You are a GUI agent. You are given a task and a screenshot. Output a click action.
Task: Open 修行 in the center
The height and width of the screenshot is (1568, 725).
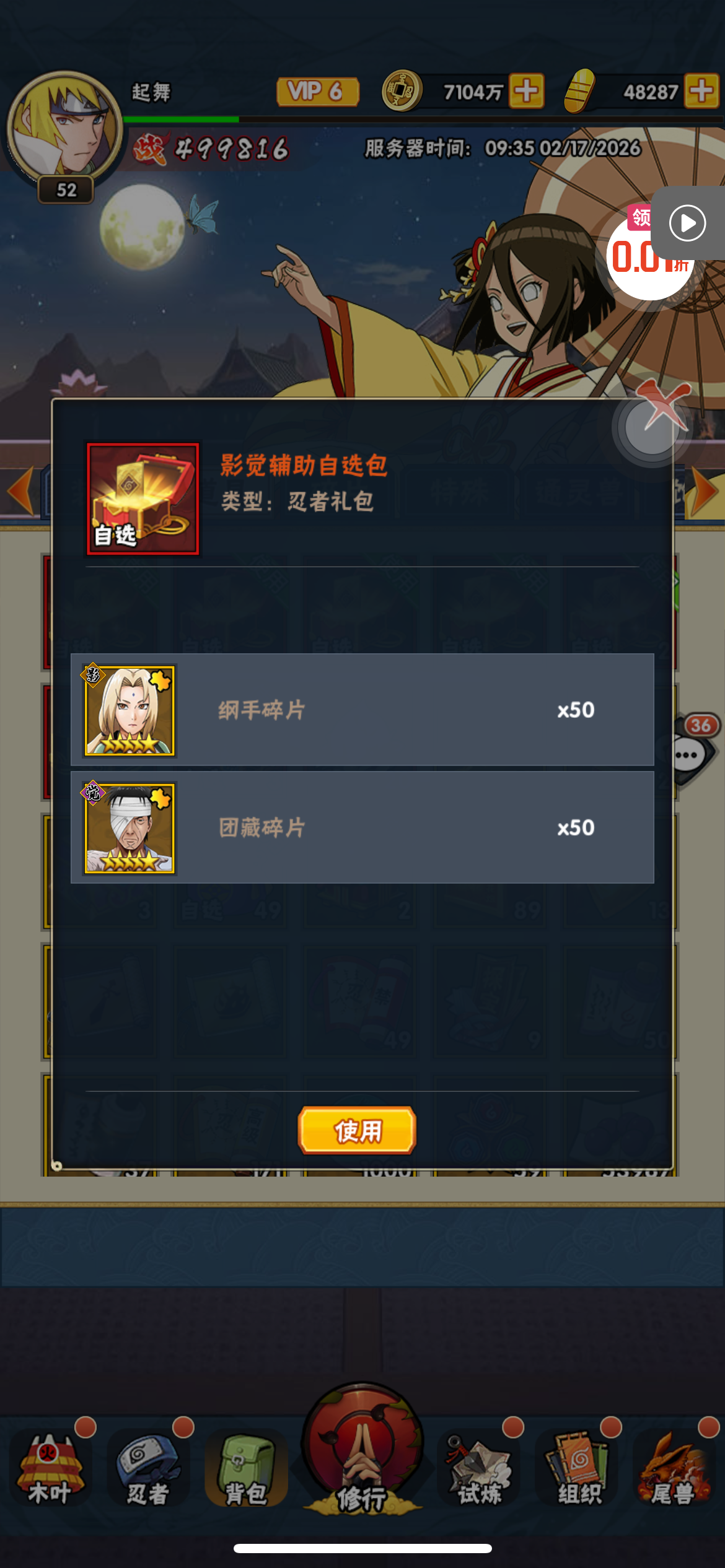362,1449
